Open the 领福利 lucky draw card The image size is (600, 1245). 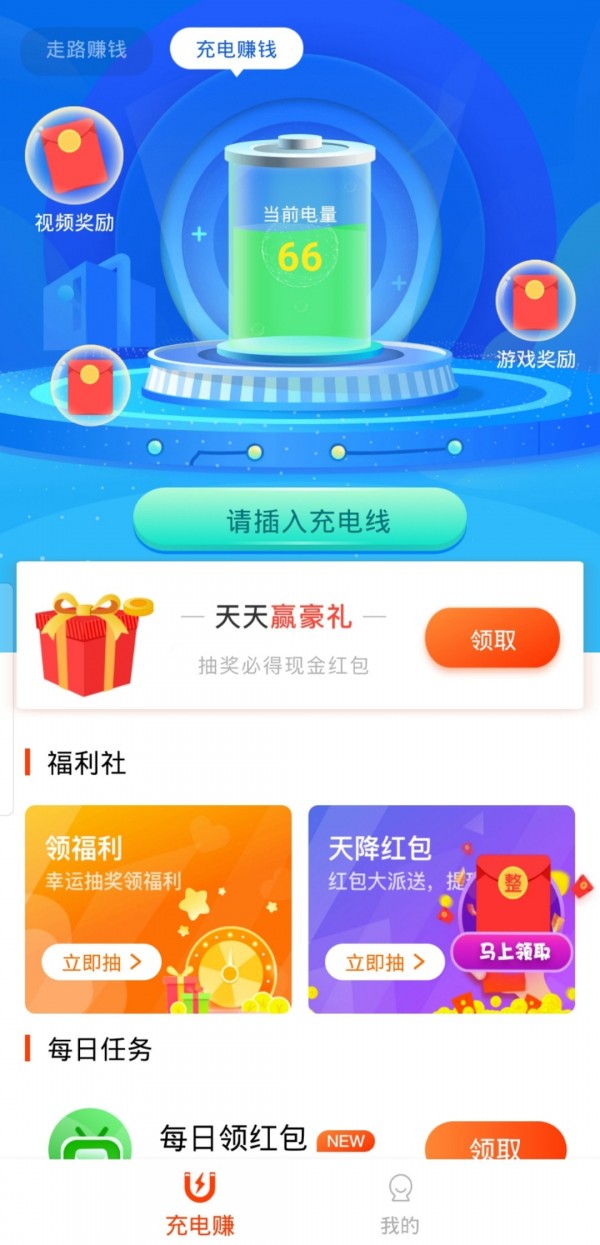tap(158, 908)
